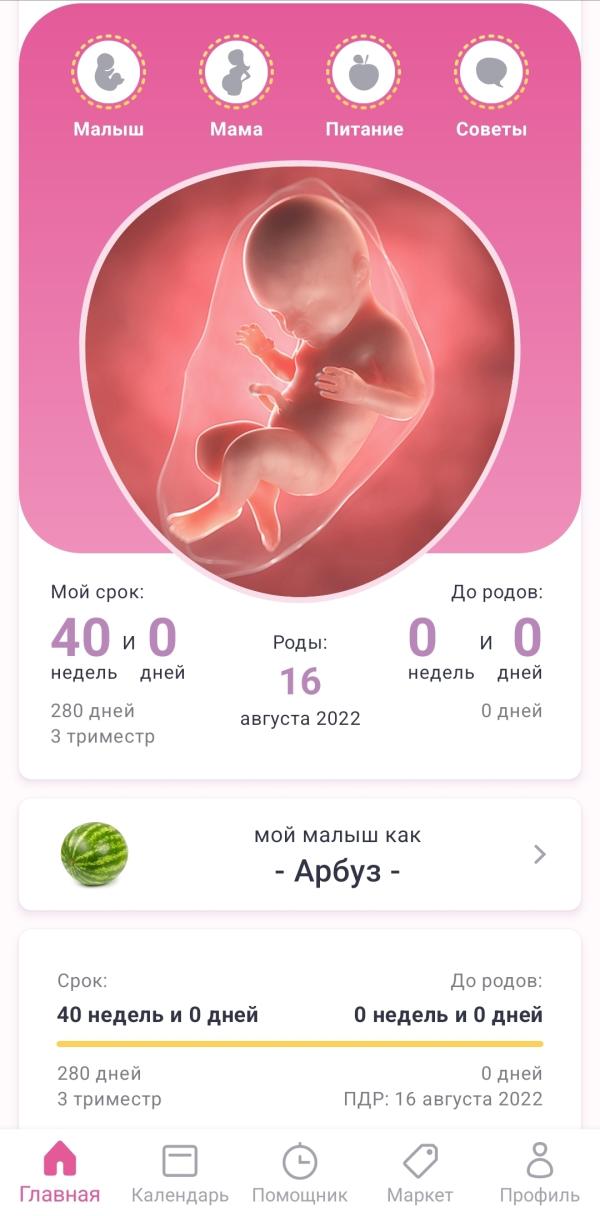Open the Питание section
Viewport: 600px width, 1216px height.
[364, 88]
